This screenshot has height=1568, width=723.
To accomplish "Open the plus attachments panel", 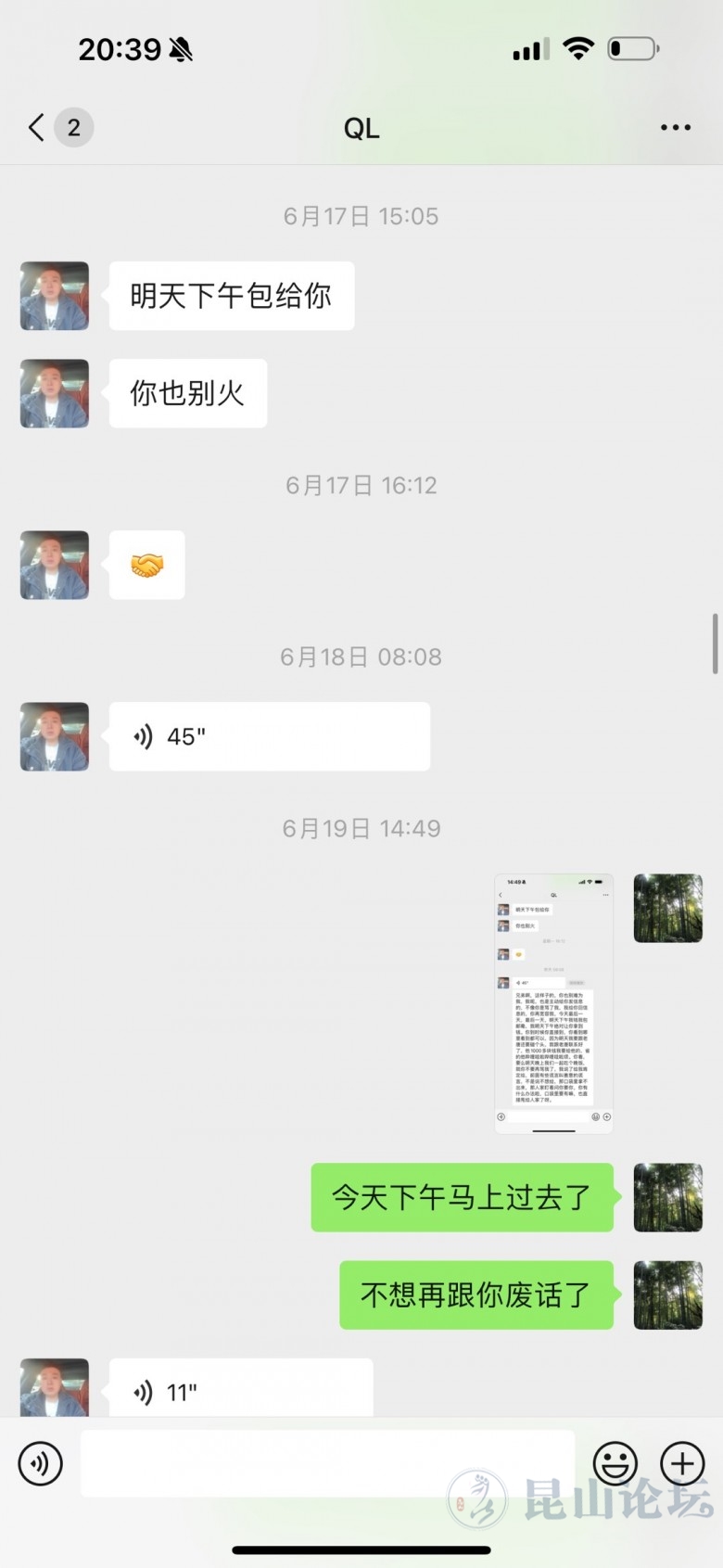I will click(x=682, y=1463).
